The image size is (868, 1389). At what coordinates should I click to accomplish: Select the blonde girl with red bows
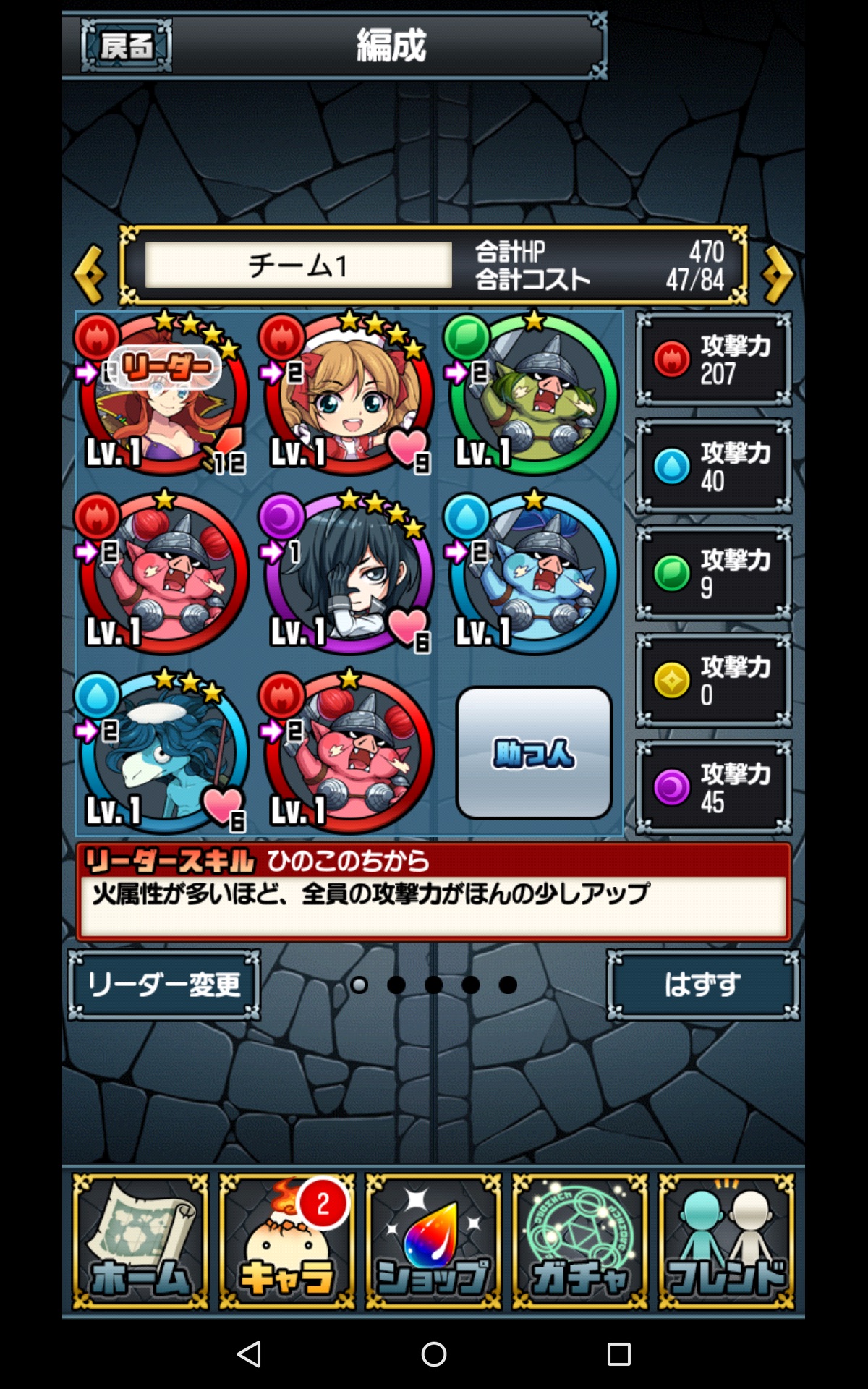click(x=349, y=395)
